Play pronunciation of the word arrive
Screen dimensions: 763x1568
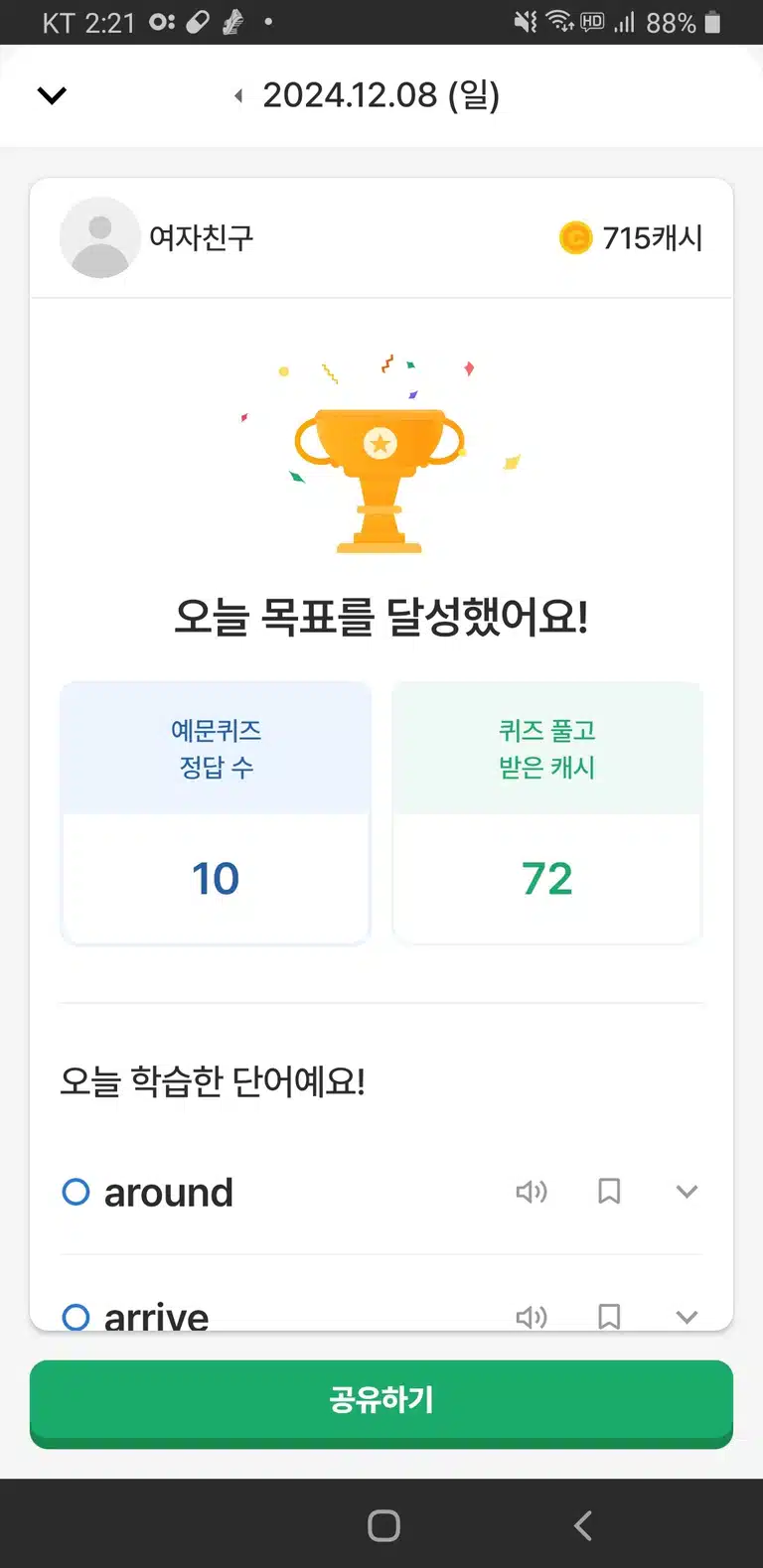(532, 1316)
